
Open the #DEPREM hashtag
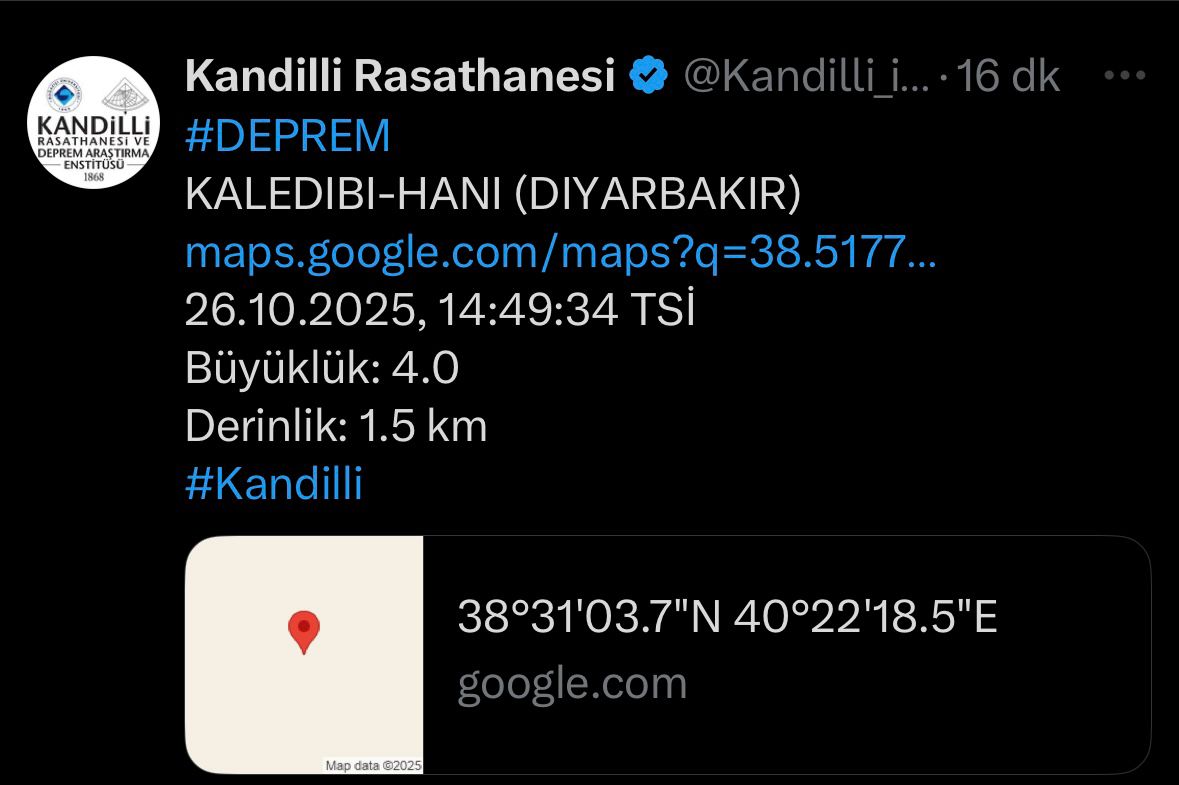tap(287, 138)
